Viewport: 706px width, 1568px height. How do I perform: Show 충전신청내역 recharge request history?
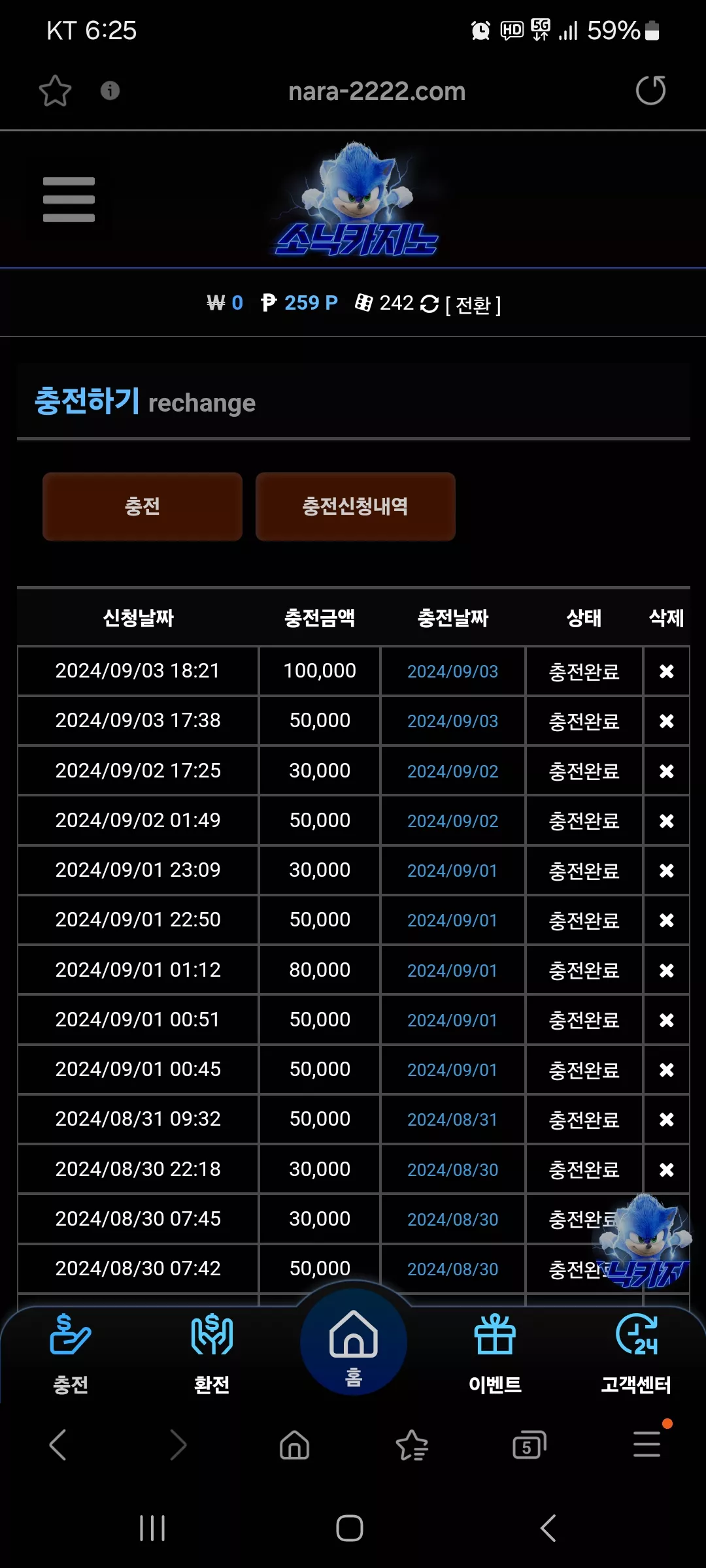tap(355, 506)
